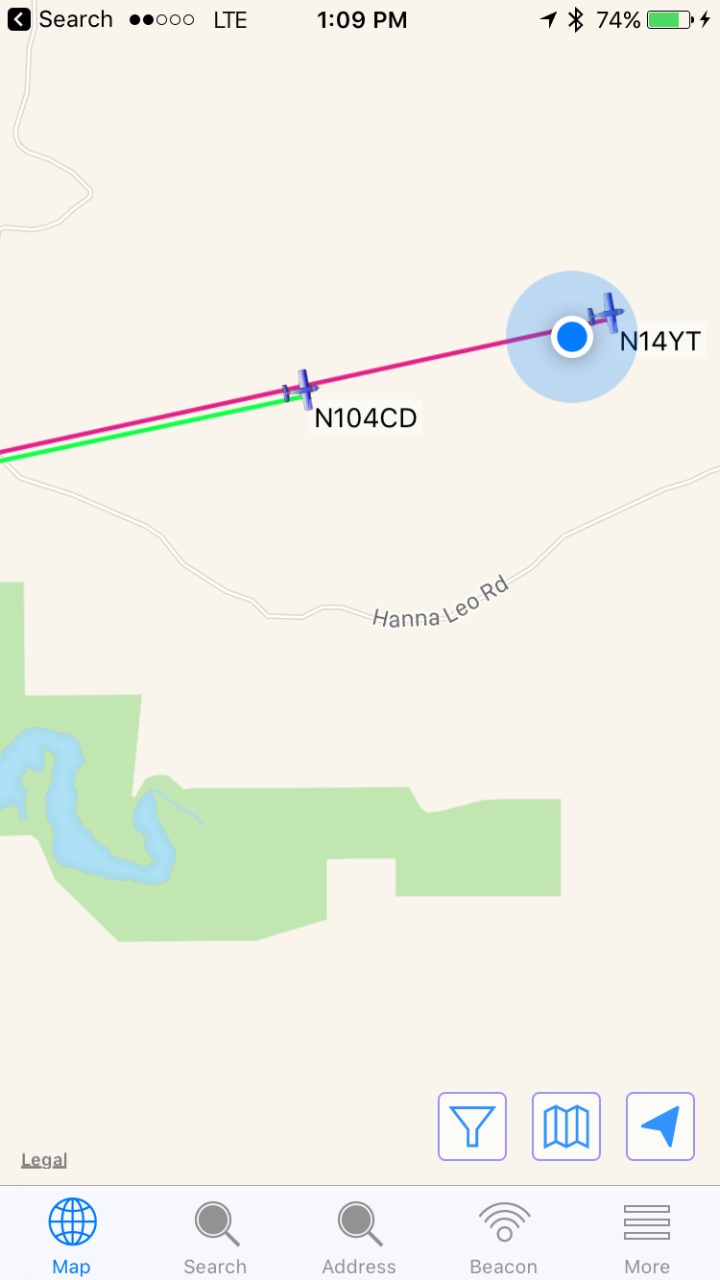The image size is (720, 1280).
Task: Select the Map tab
Action: [x=72, y=1238]
